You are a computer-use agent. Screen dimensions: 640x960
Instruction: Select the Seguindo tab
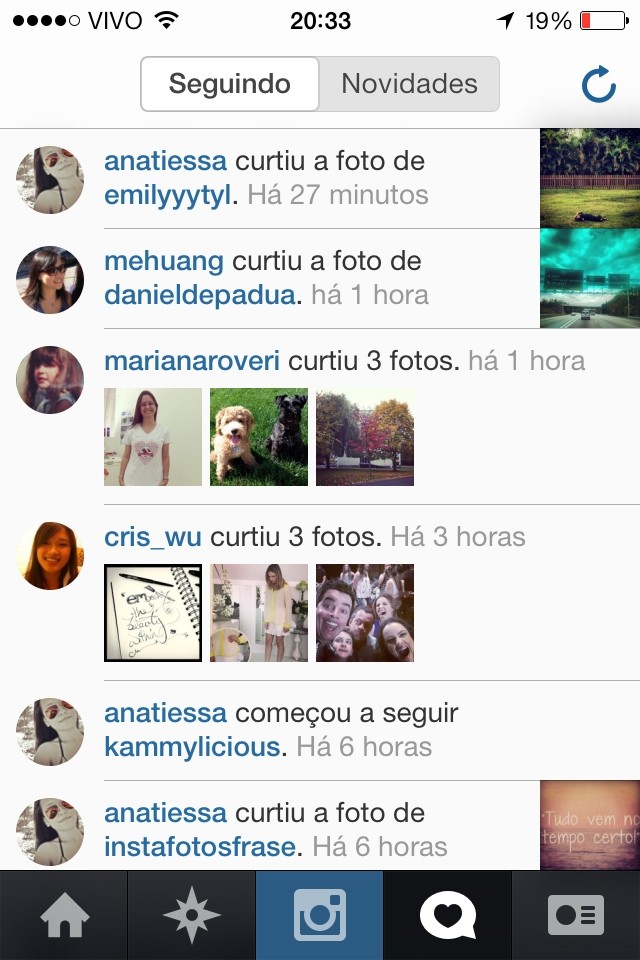(230, 84)
